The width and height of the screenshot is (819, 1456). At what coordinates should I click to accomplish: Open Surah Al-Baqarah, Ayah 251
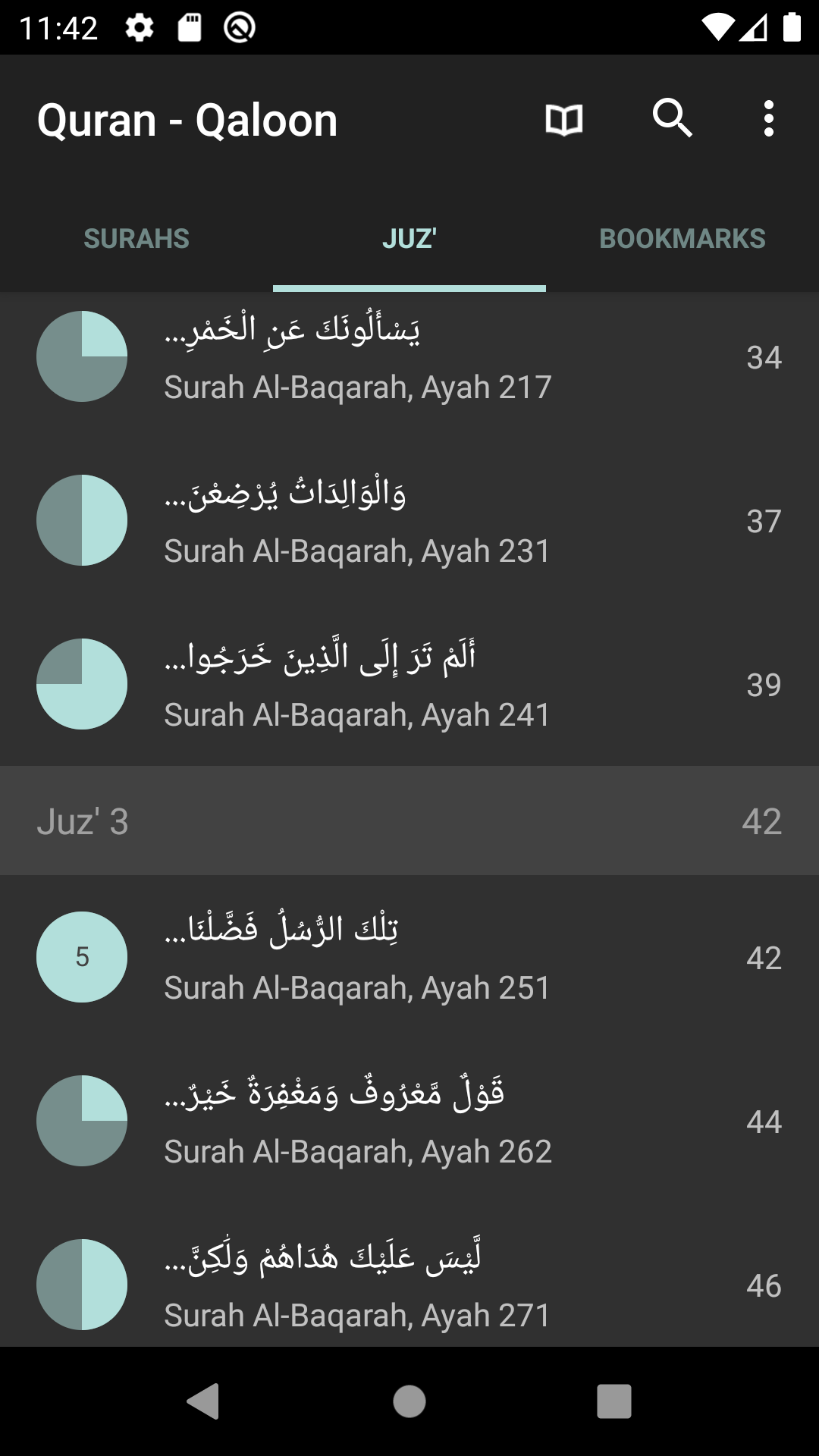(409, 958)
